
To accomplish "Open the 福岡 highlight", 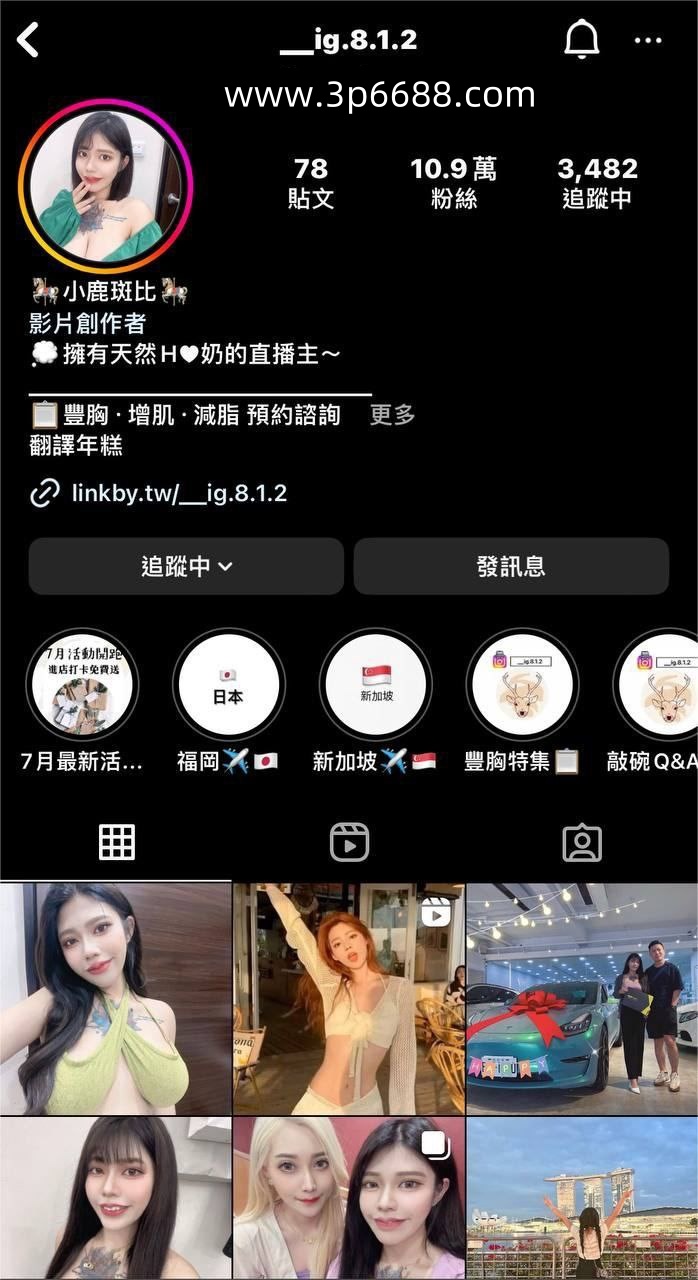I will click(x=228, y=685).
